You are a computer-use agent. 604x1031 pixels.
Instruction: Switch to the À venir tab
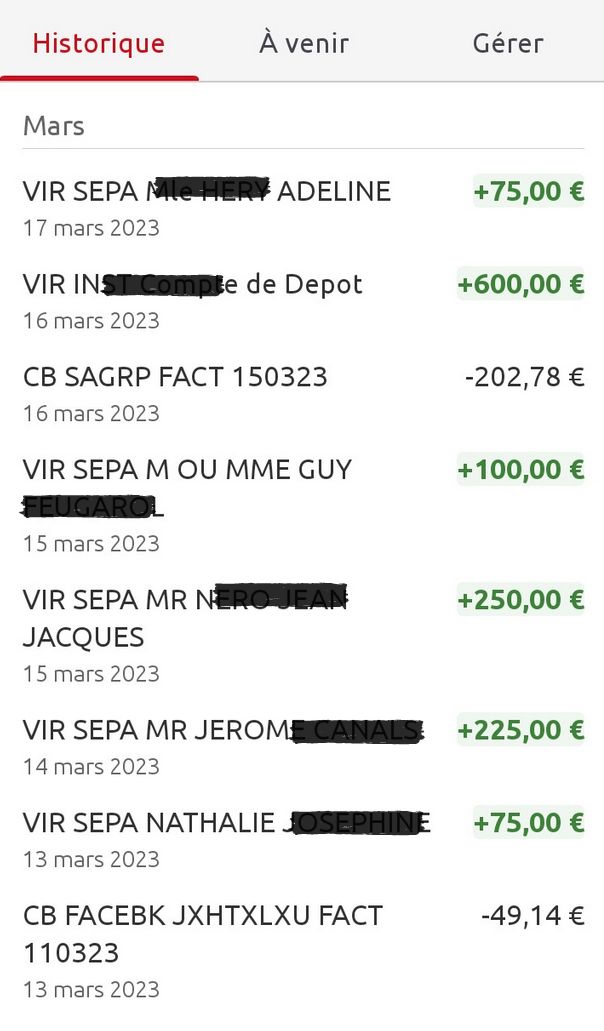click(x=303, y=44)
